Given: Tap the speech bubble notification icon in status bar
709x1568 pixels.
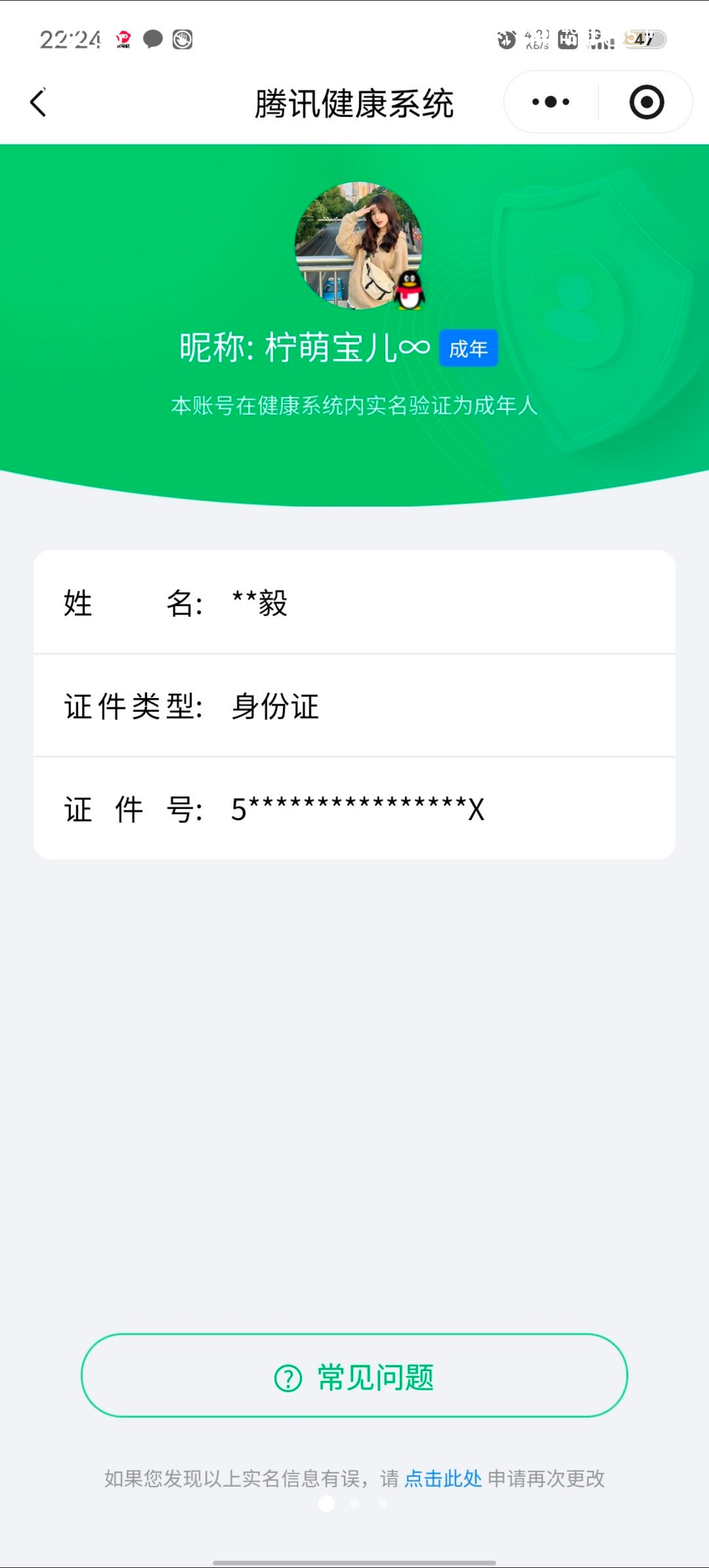Looking at the screenshot, I should pos(153,39).
